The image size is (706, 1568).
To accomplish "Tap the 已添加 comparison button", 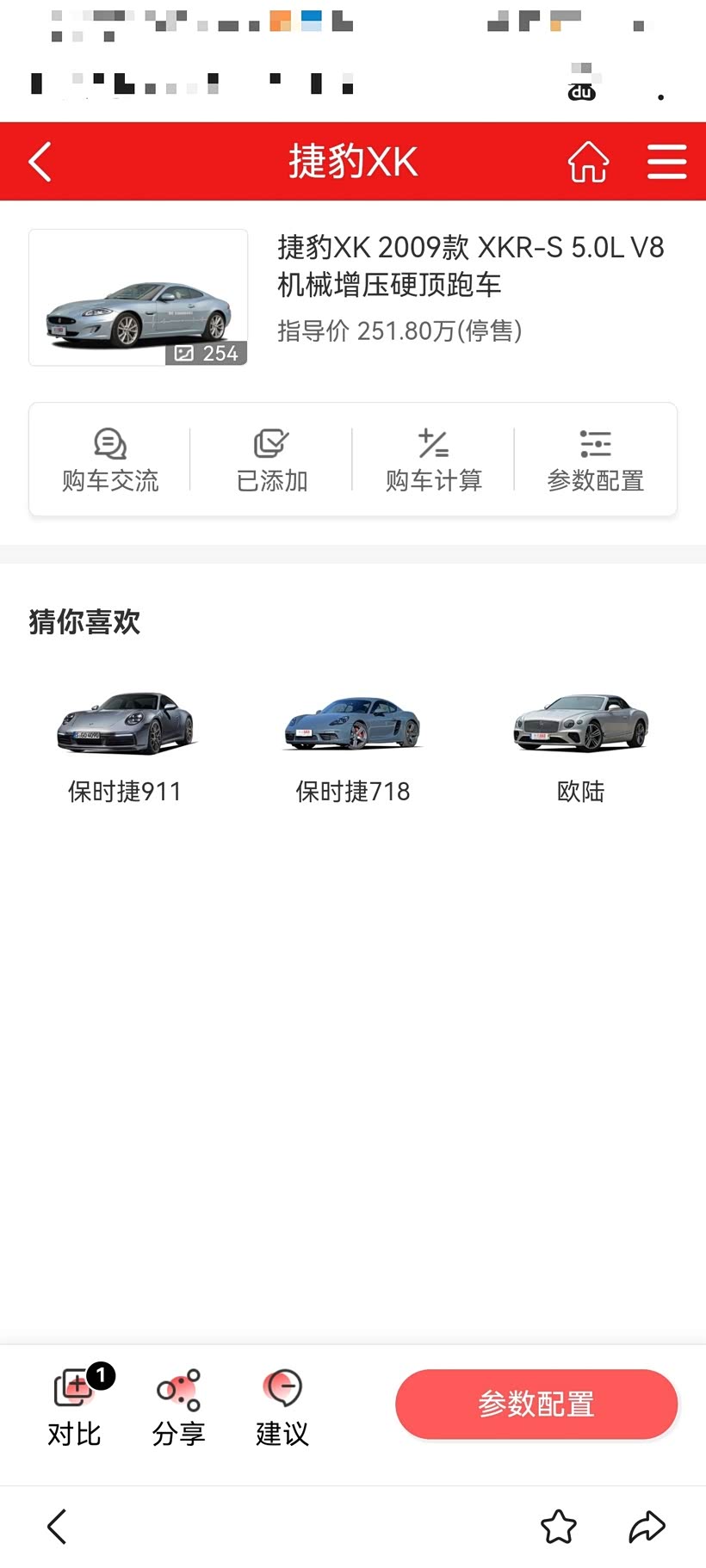I will tap(272, 460).
